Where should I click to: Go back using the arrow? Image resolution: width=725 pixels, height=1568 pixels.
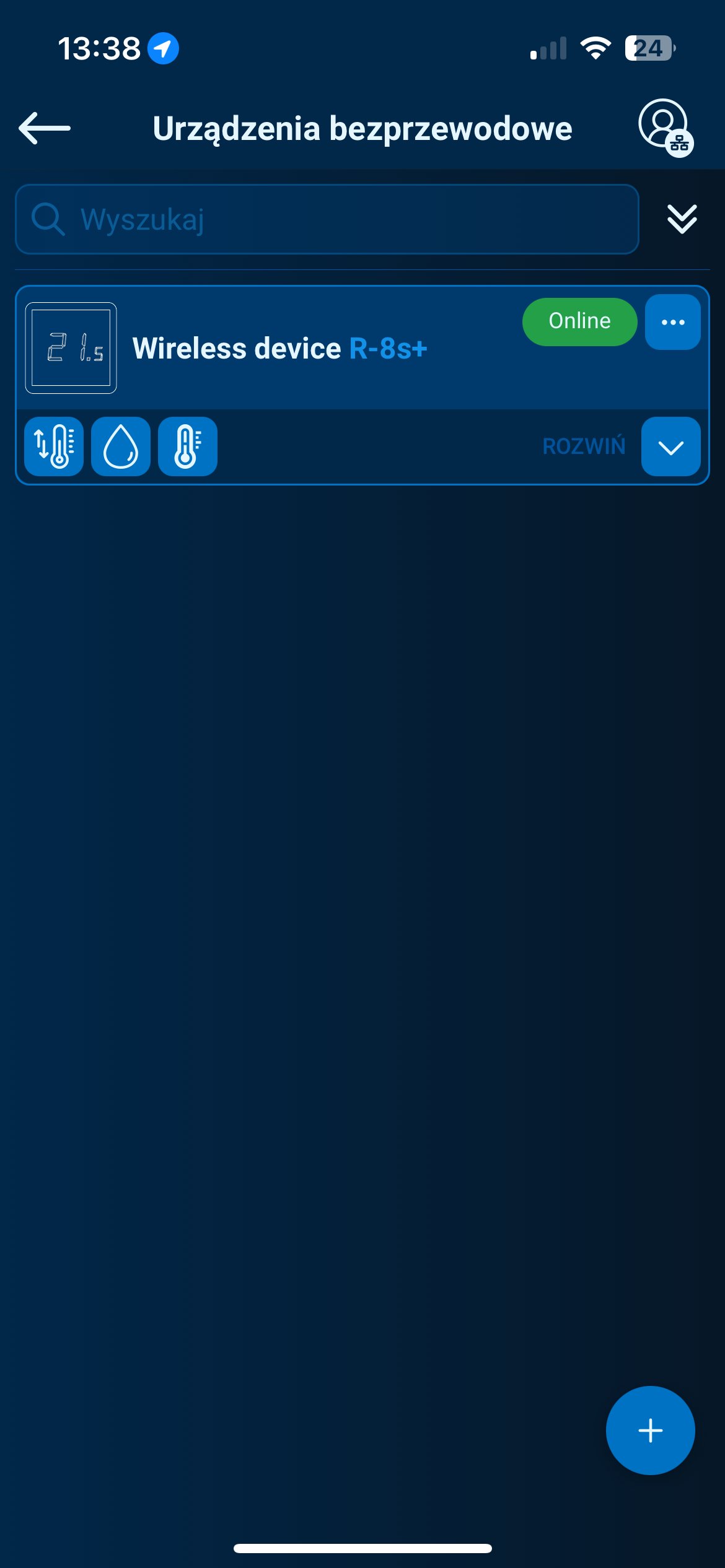coord(45,128)
